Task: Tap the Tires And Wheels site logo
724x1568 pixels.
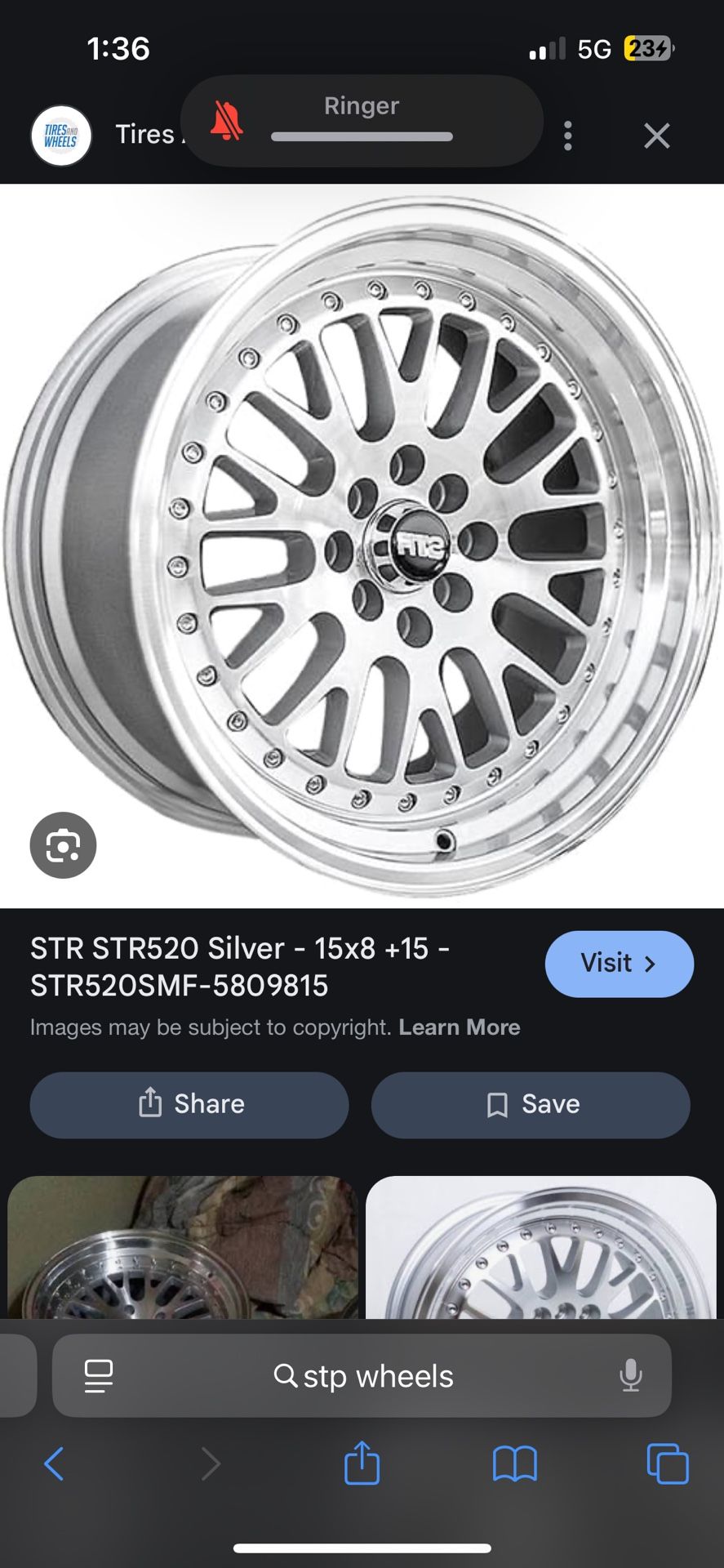Action: [x=60, y=136]
